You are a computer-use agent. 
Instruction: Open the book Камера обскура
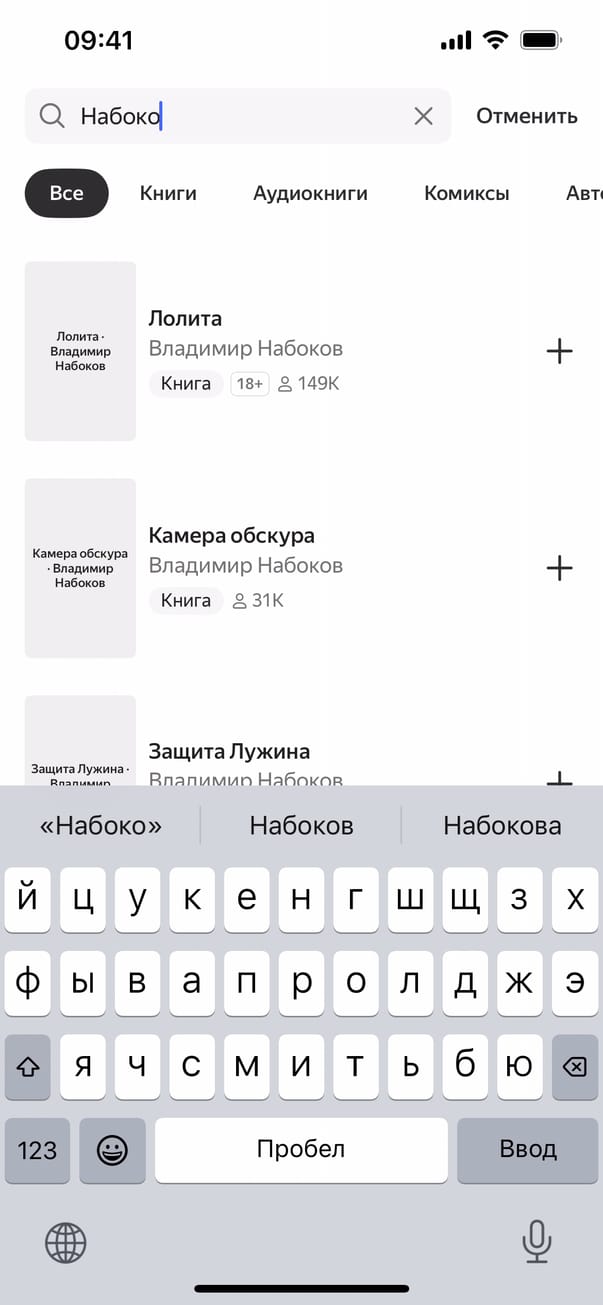click(231, 536)
